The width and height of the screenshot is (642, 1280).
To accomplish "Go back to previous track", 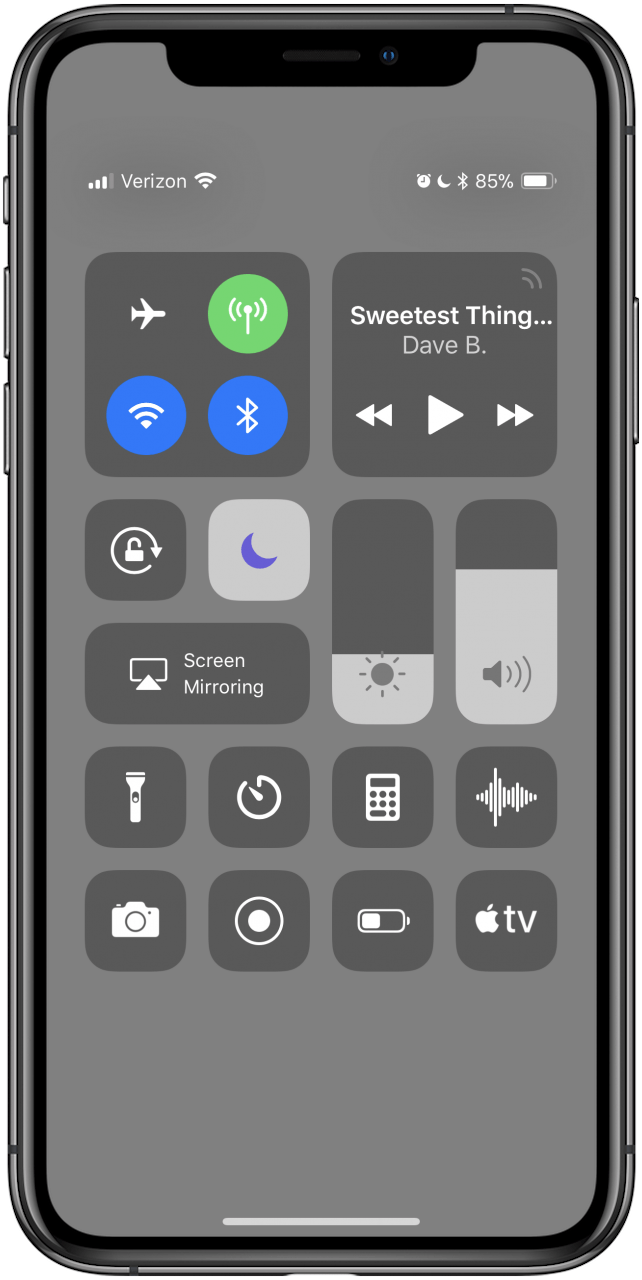I will tap(374, 414).
